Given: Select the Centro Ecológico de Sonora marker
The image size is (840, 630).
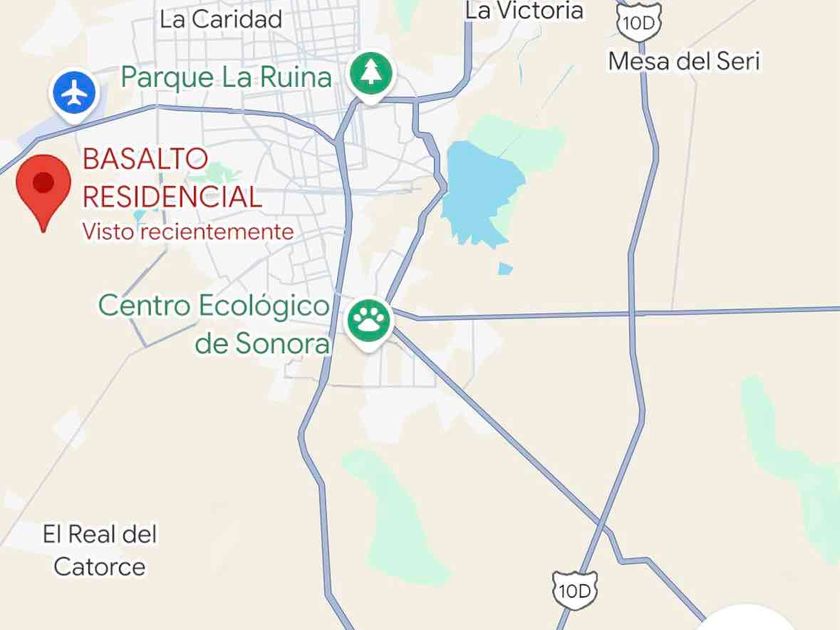Looking at the screenshot, I should tap(369, 321).
